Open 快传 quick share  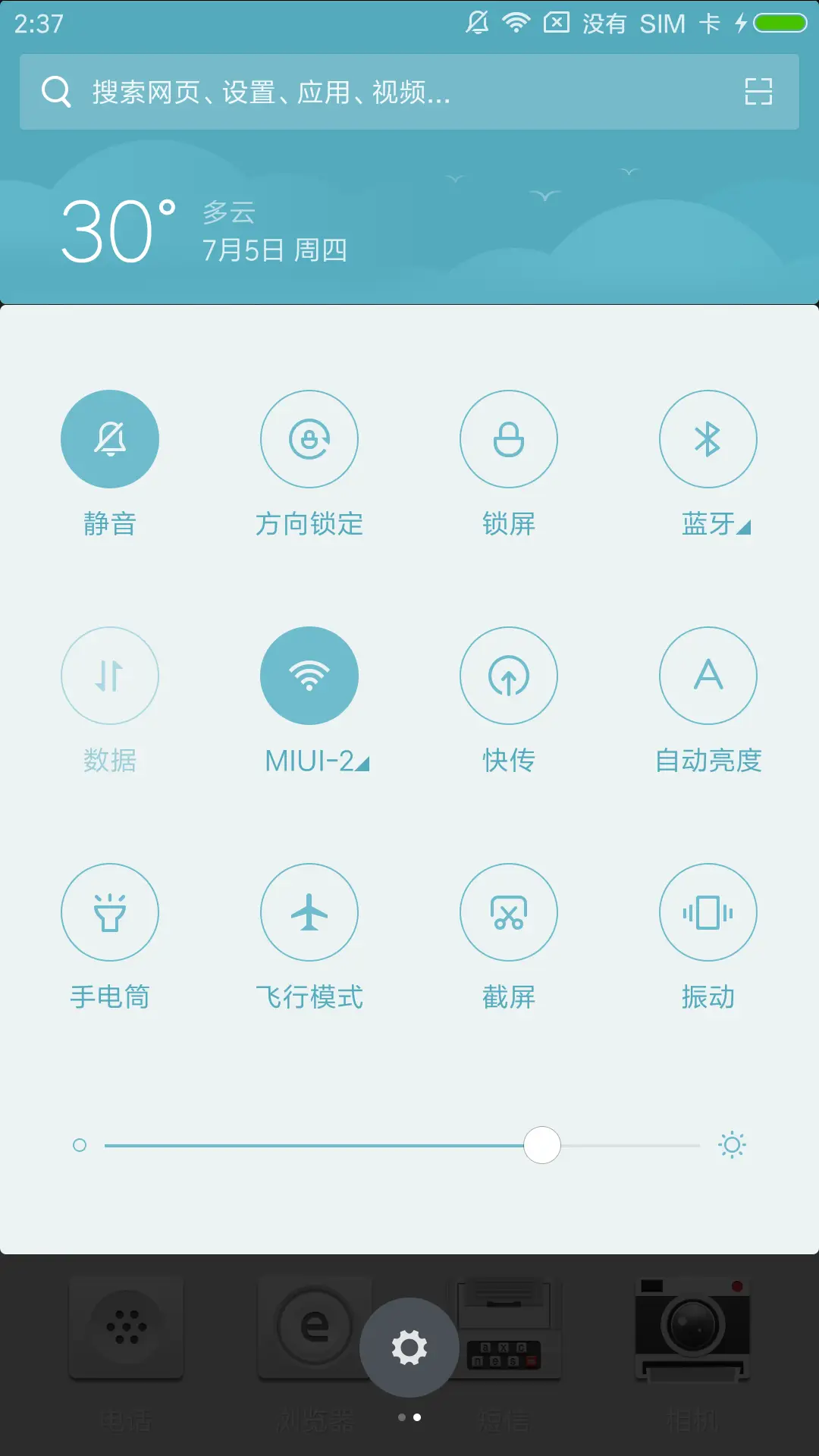[509, 676]
